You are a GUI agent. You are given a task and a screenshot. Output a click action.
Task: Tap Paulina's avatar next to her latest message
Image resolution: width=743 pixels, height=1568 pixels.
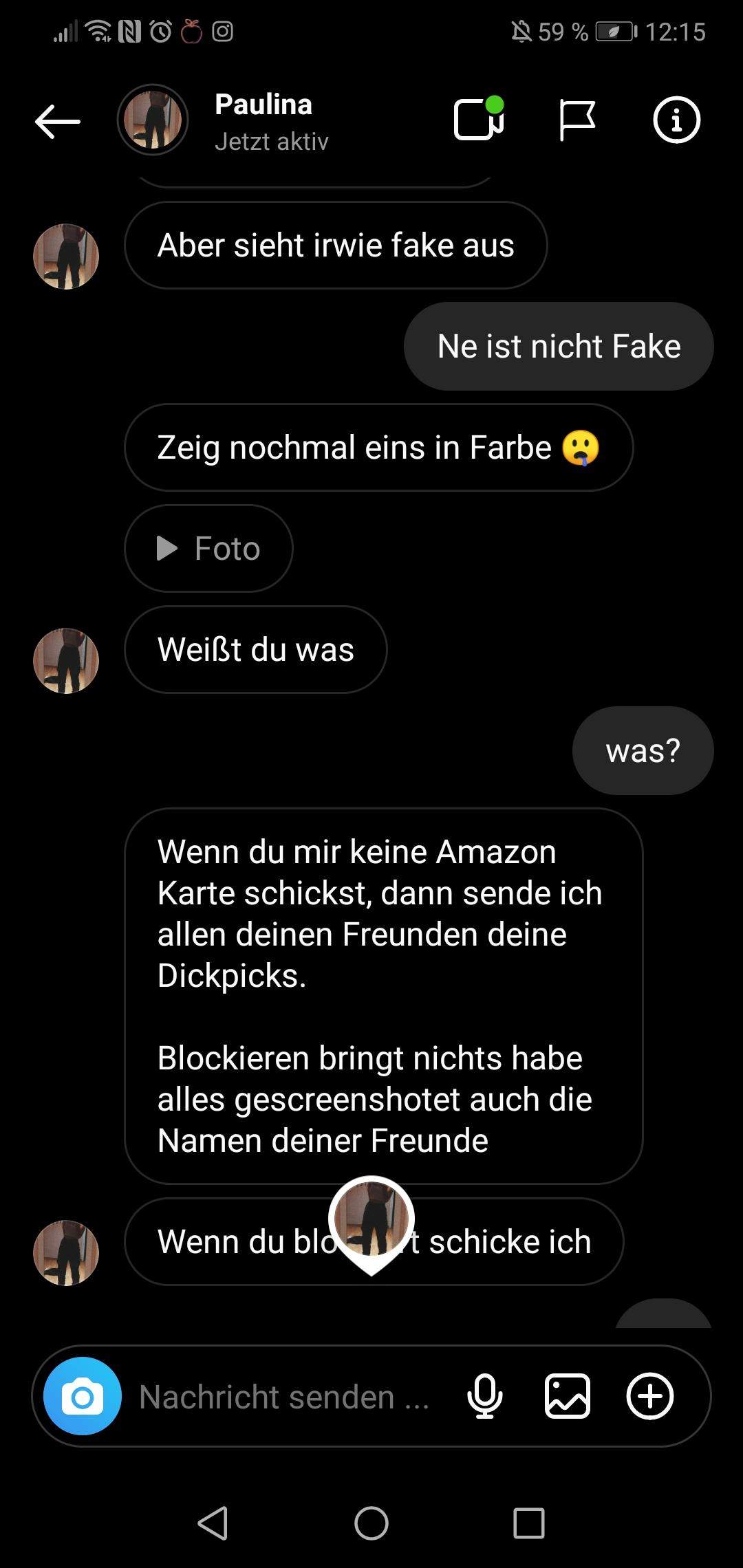click(66, 1253)
